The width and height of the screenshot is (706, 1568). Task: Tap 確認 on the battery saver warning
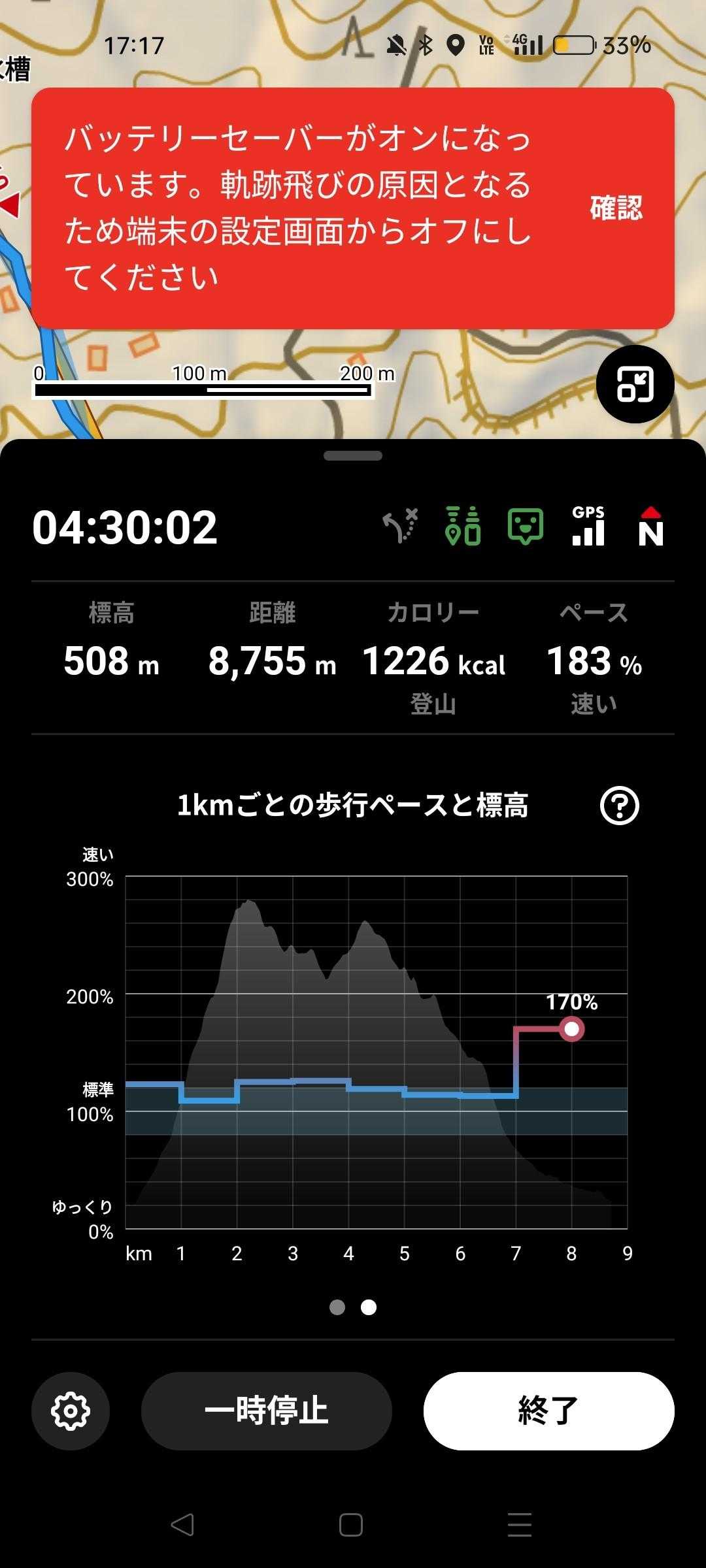[616, 208]
